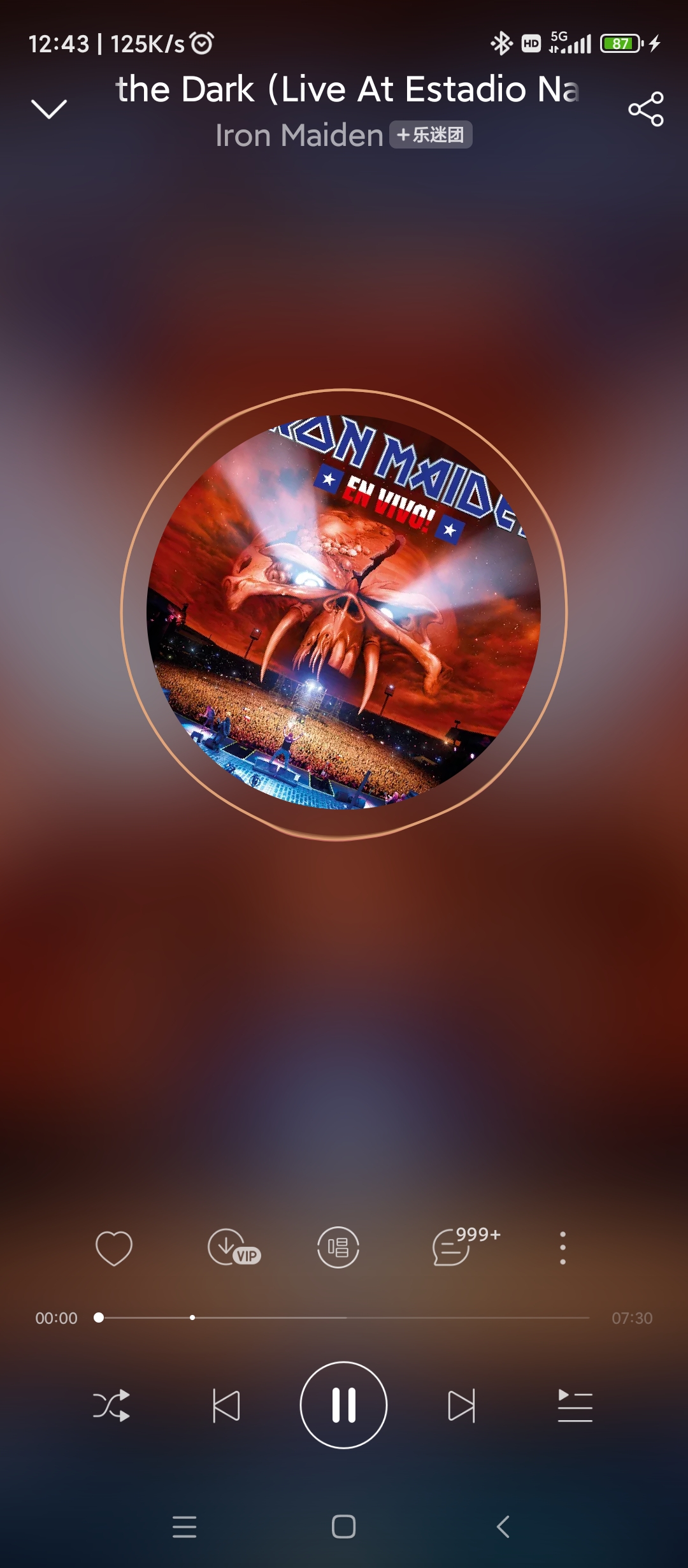Image resolution: width=688 pixels, height=1568 pixels.
Task: Open Iron Maiden artist page
Action: tap(299, 135)
